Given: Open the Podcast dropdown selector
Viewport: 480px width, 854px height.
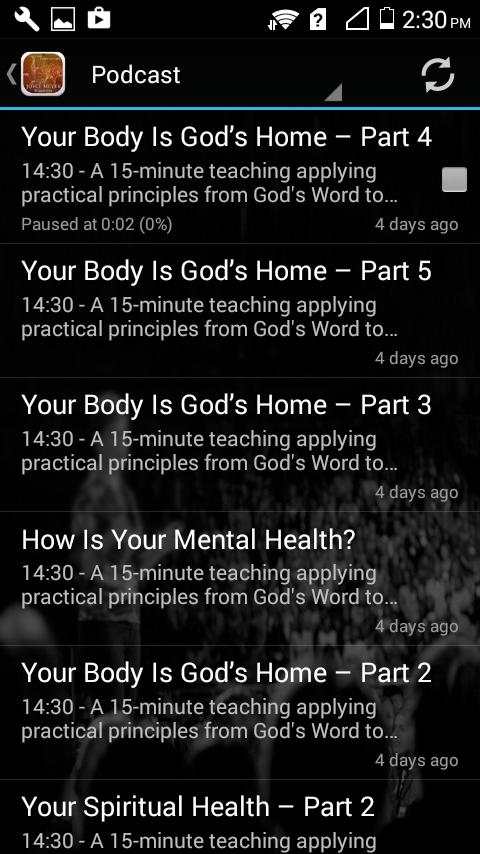Looking at the screenshot, I should (x=217, y=75).
